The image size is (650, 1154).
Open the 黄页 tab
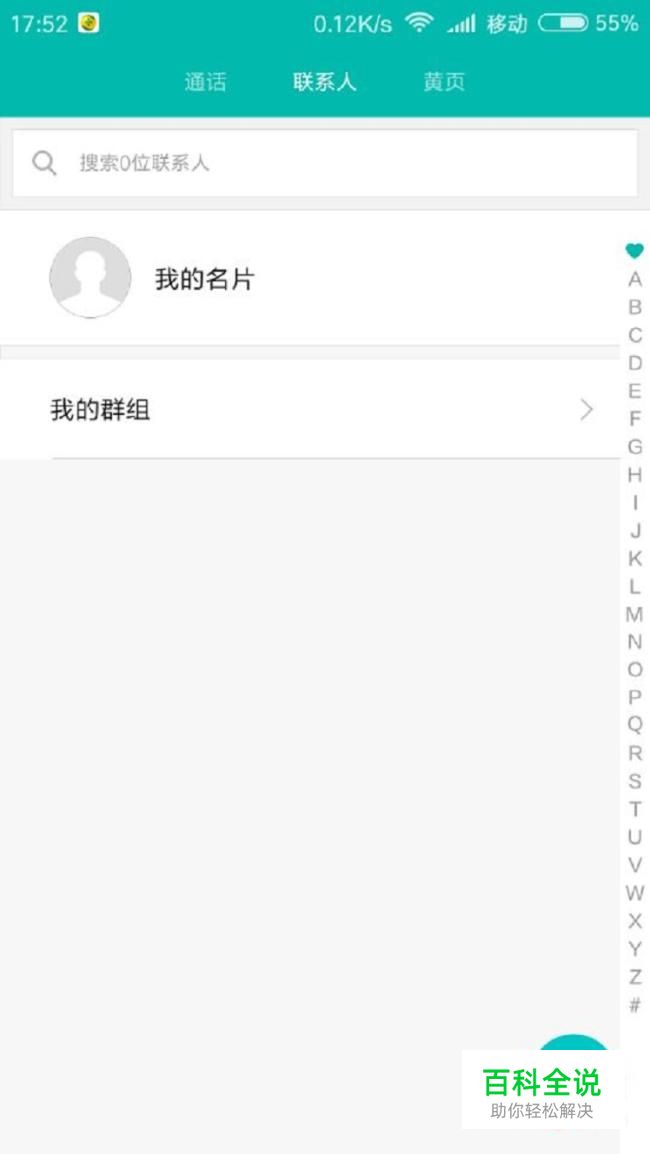(444, 82)
